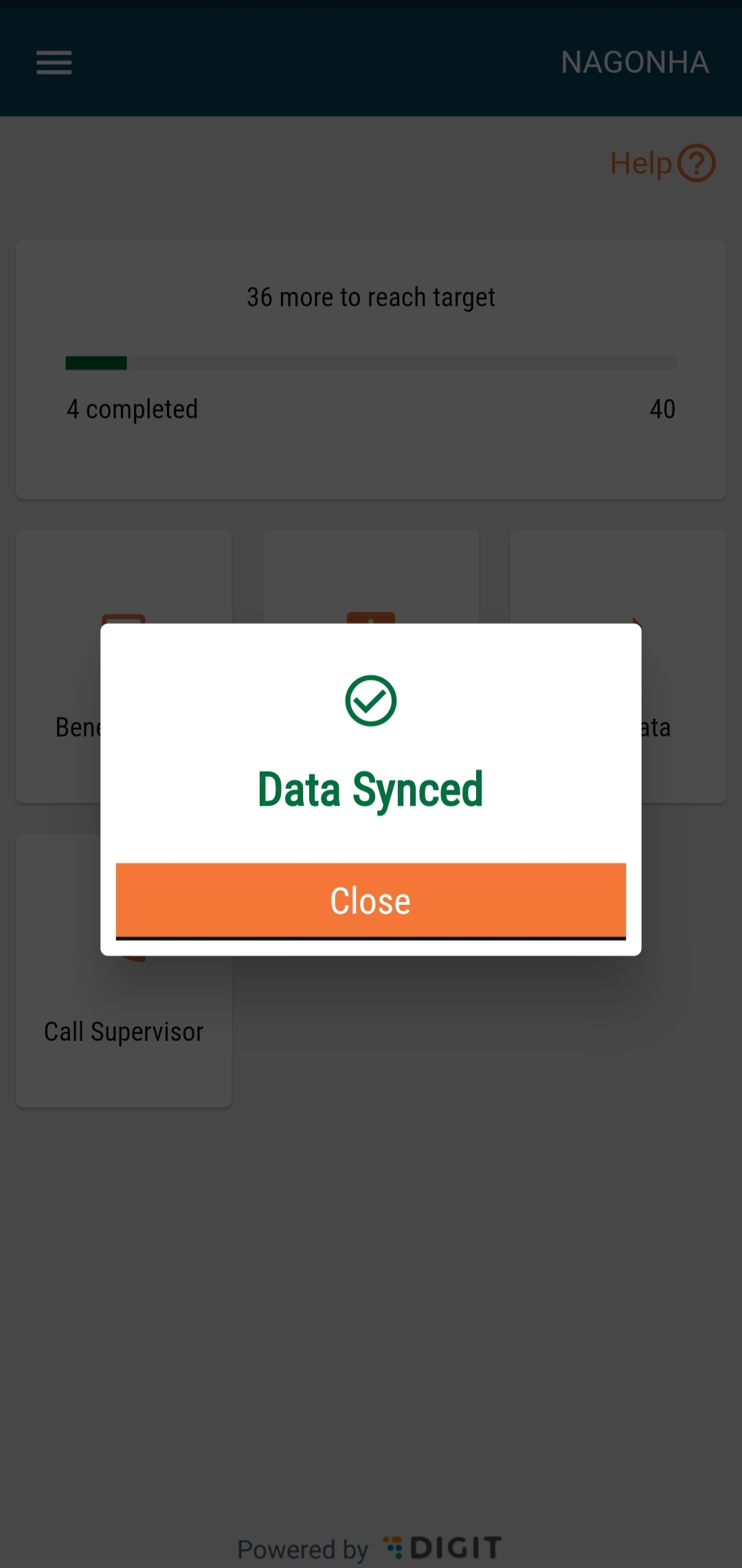Close the Data Synced dialog
Viewport: 742px width, 1568px height.
(370, 900)
